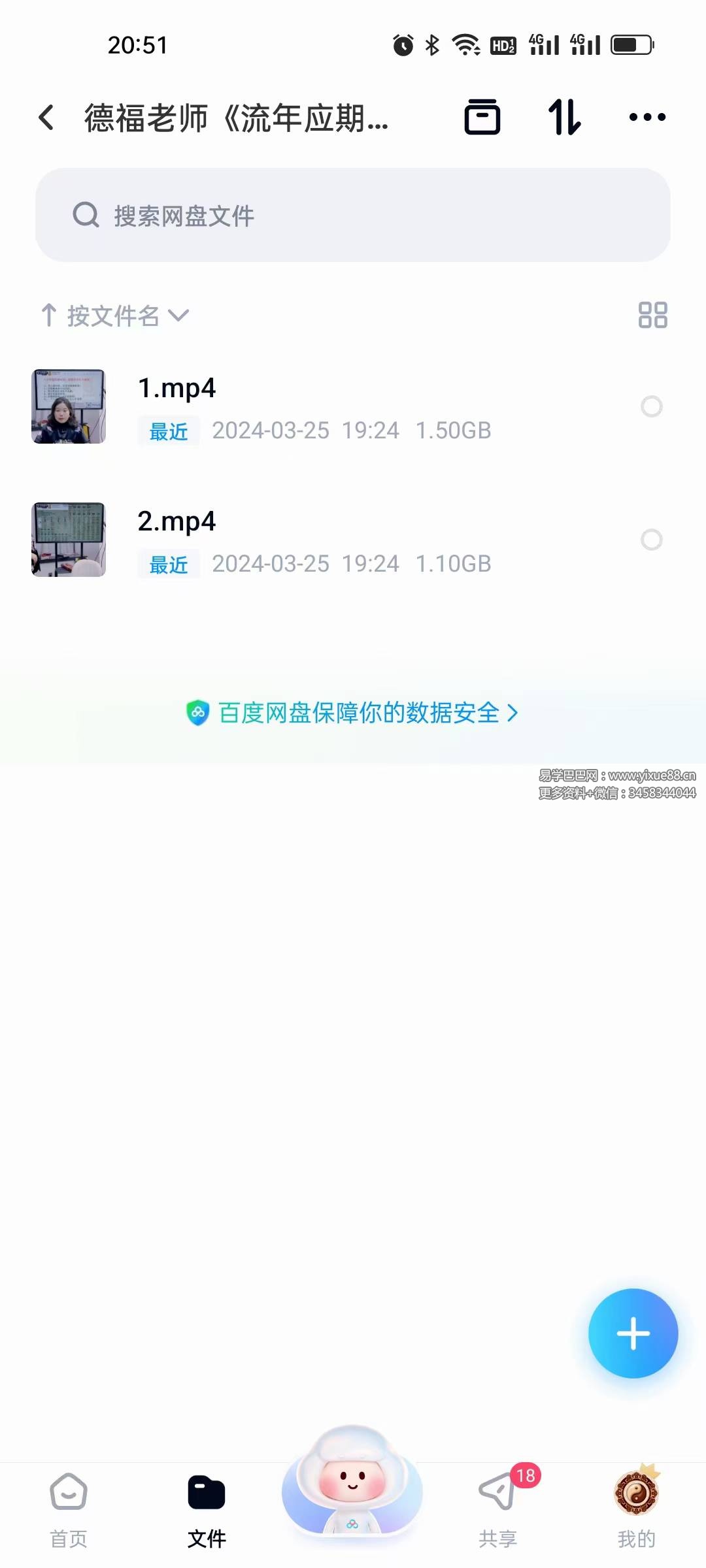The image size is (706, 1568).
Task: Open the video thumbnail of 2.mp4
Action: (68, 540)
